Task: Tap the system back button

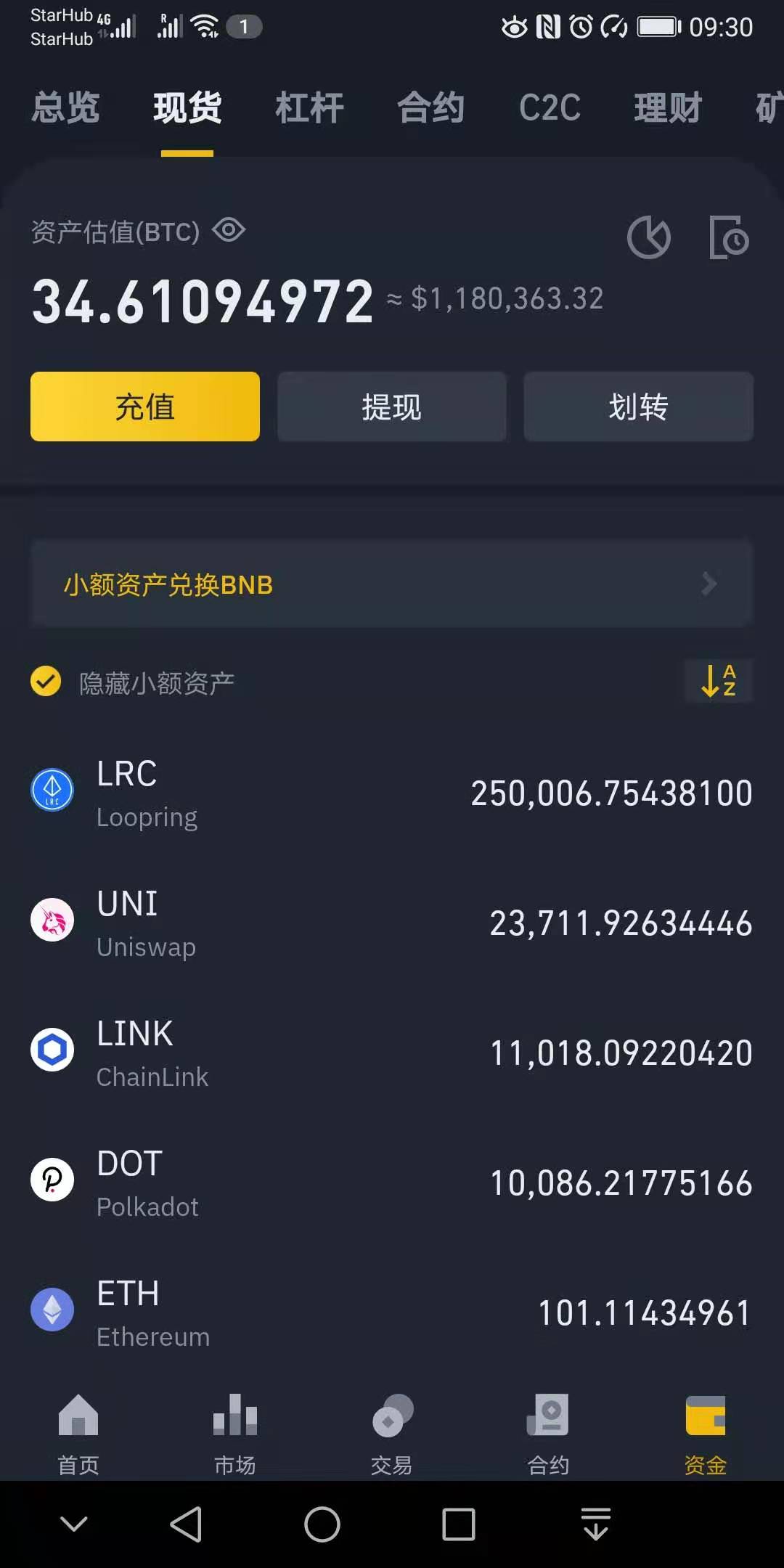Action: [186, 1524]
